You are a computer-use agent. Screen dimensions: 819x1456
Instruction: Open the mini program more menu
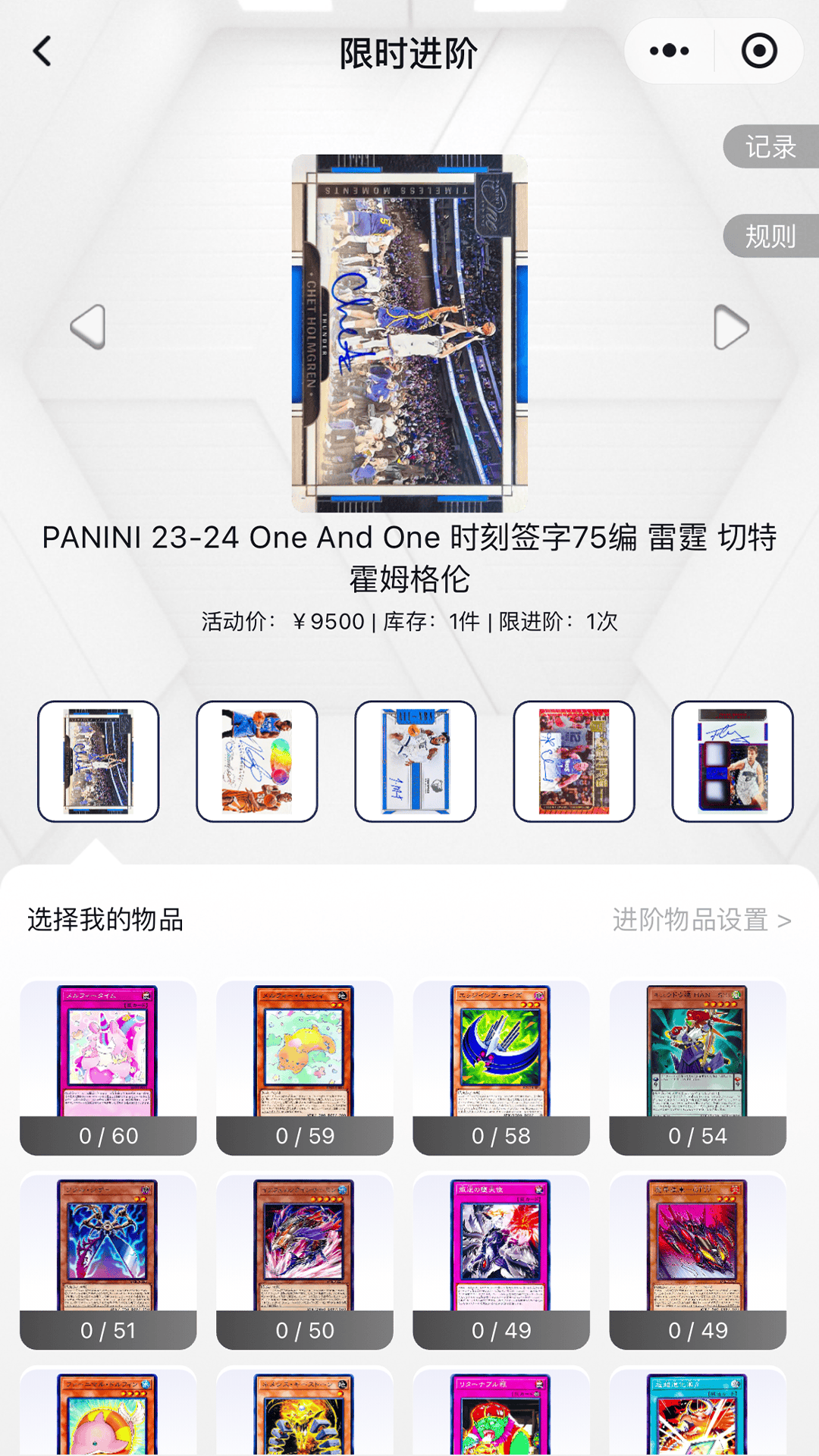click(x=669, y=52)
